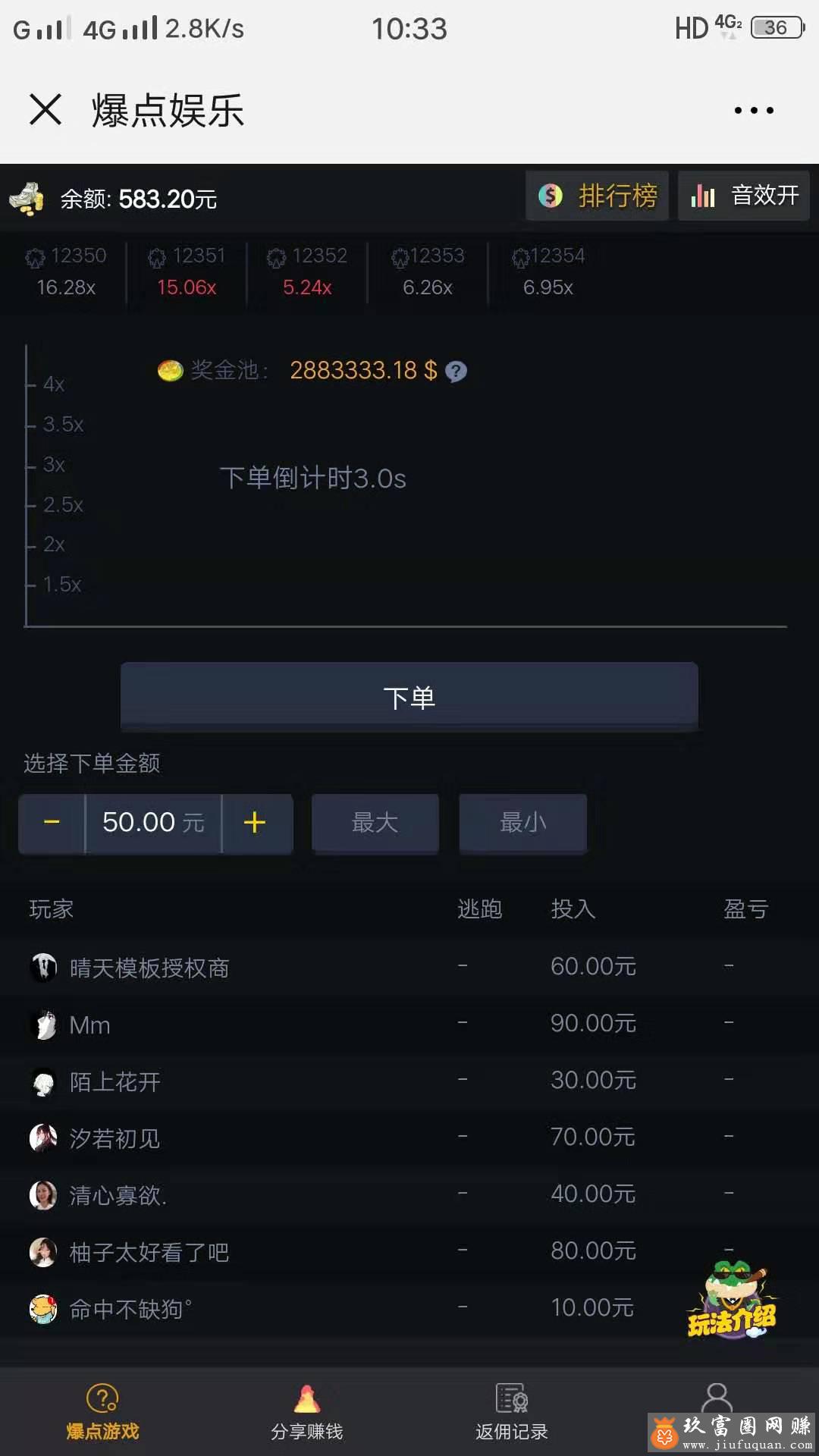
Task: Open the 排行榜 leaderboard
Action: (597, 196)
